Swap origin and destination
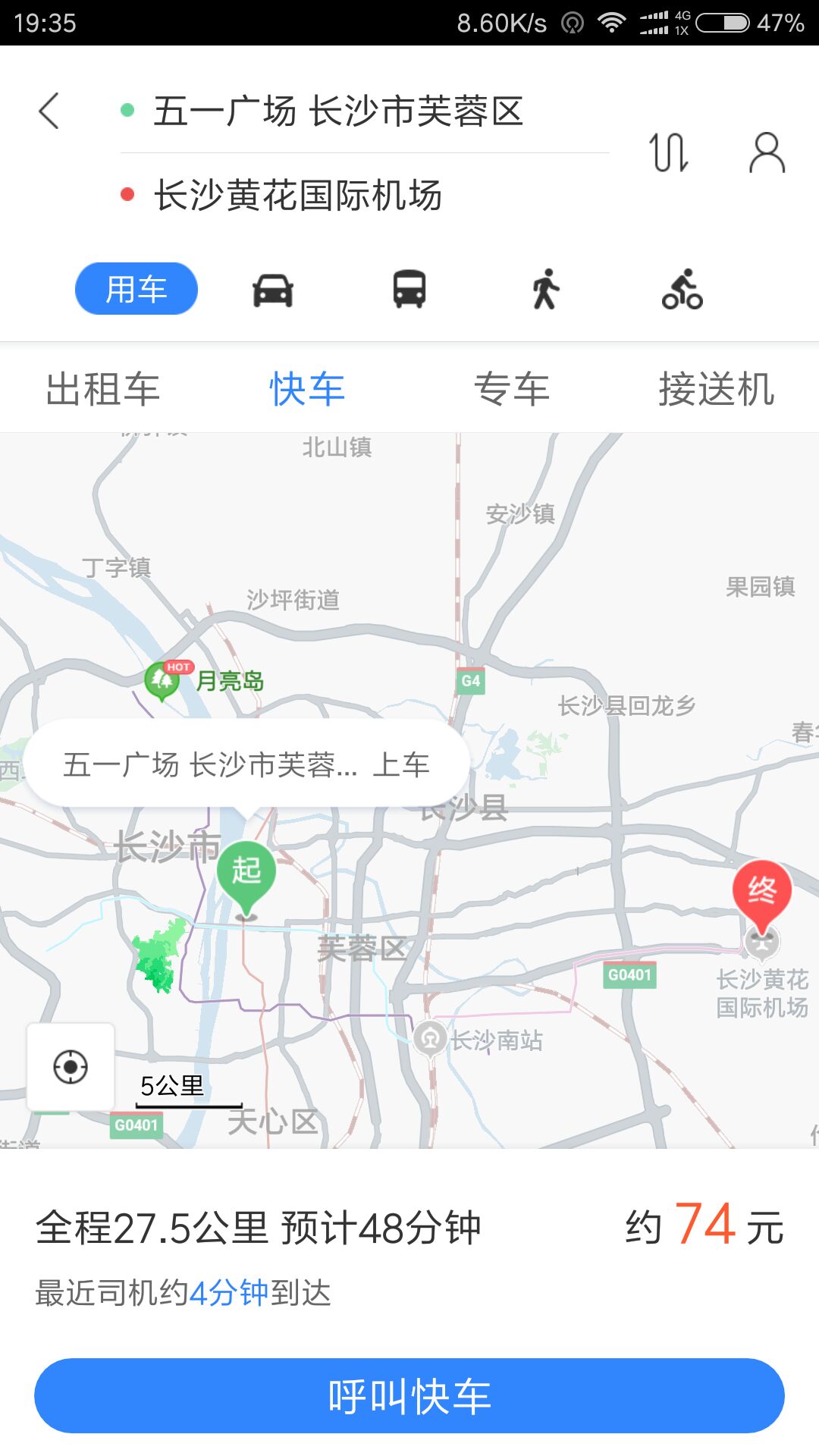Image resolution: width=819 pixels, height=1456 pixels. (x=669, y=152)
